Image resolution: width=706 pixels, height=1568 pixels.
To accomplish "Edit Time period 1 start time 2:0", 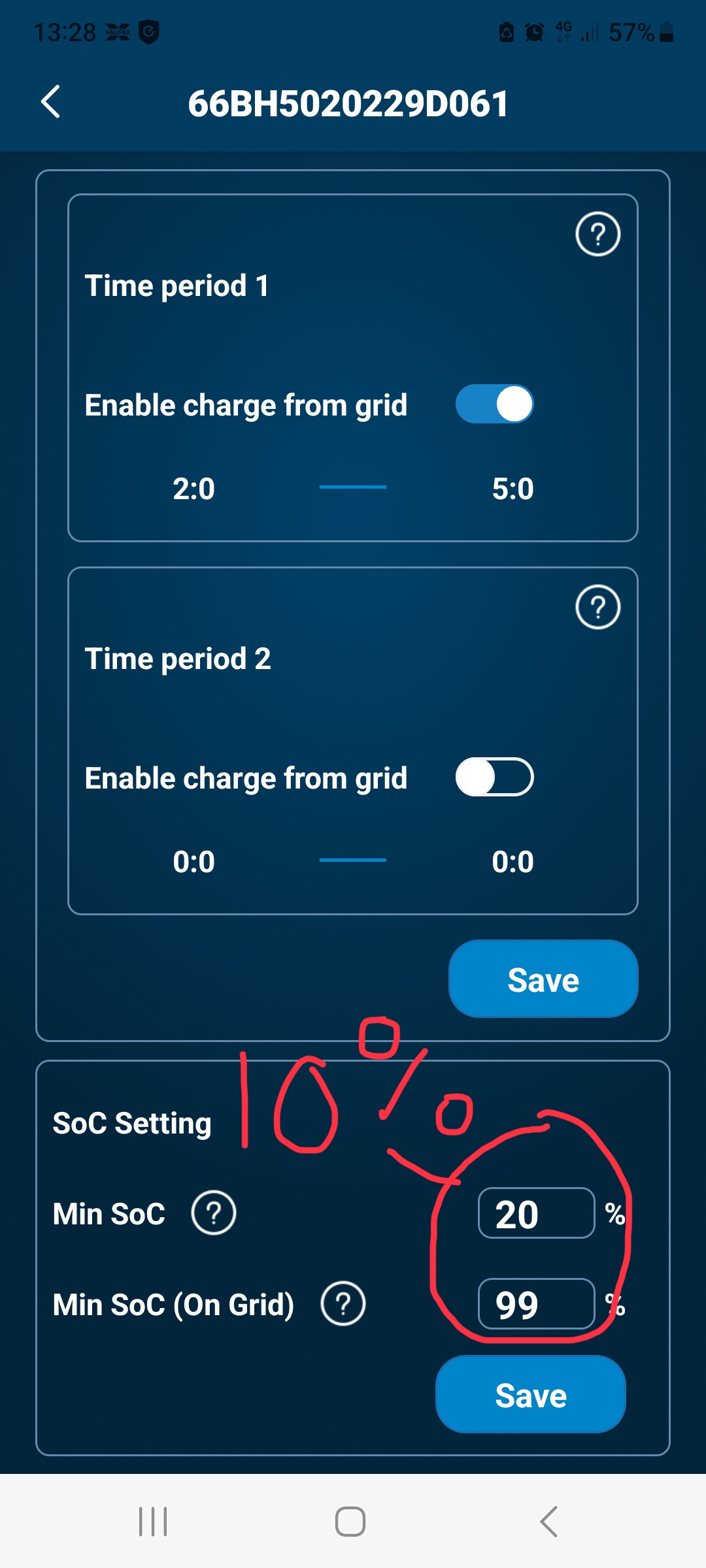I will coord(193,489).
